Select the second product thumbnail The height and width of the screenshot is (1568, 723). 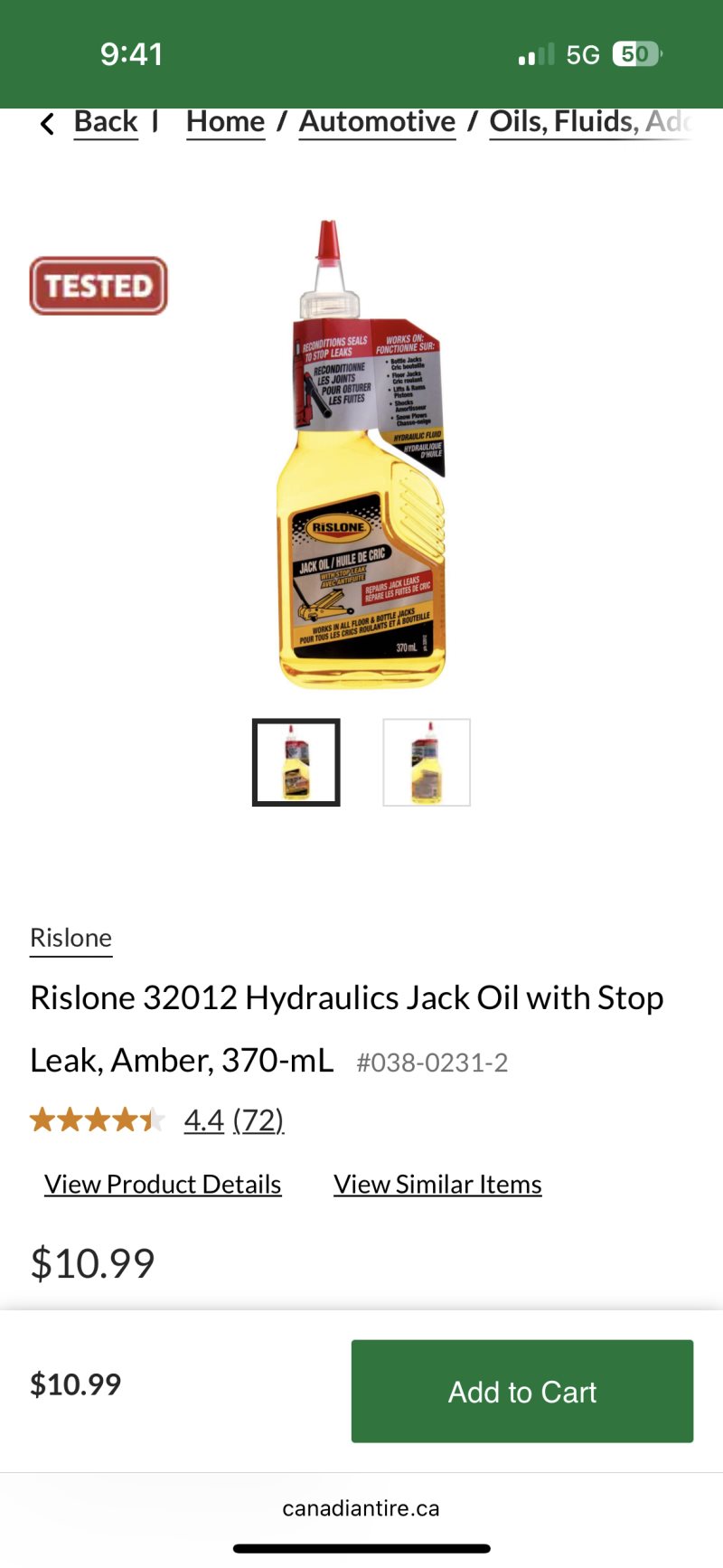pyautogui.click(x=427, y=762)
